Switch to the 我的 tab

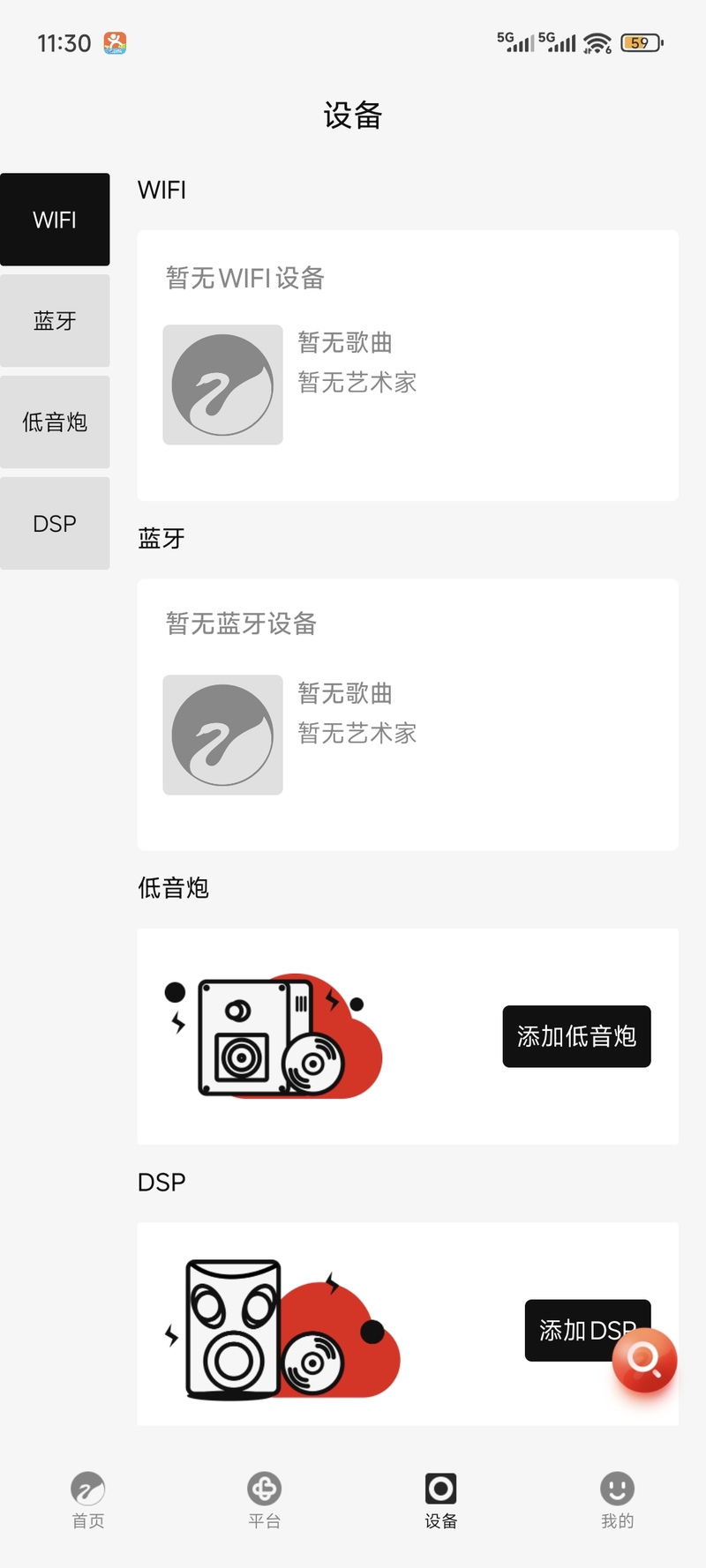618,1500
